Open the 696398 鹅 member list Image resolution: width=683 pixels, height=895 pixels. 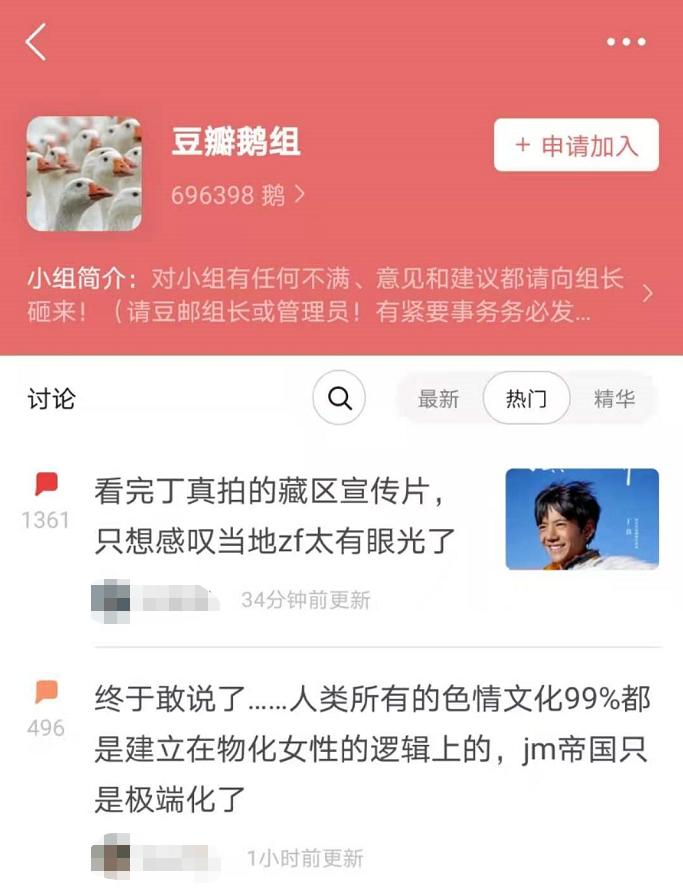[238, 195]
